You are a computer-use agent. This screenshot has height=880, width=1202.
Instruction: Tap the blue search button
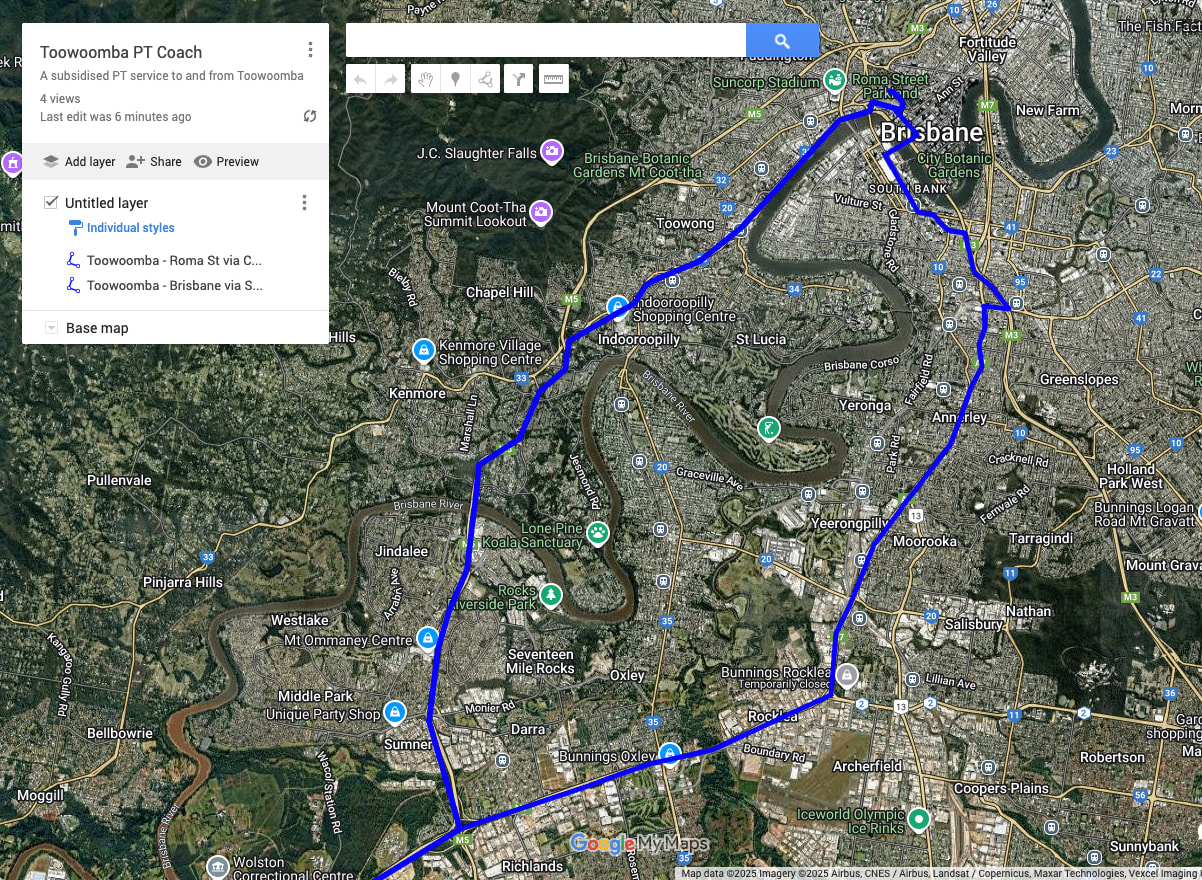782,41
